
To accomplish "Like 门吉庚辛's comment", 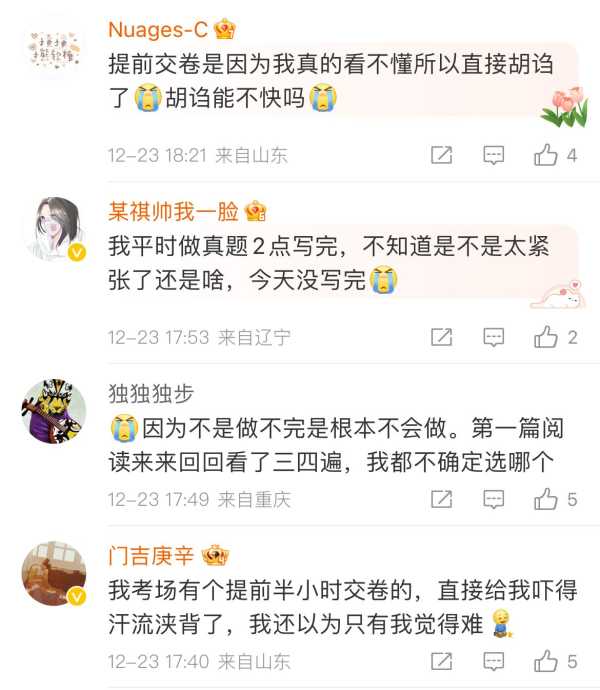I will (x=546, y=661).
